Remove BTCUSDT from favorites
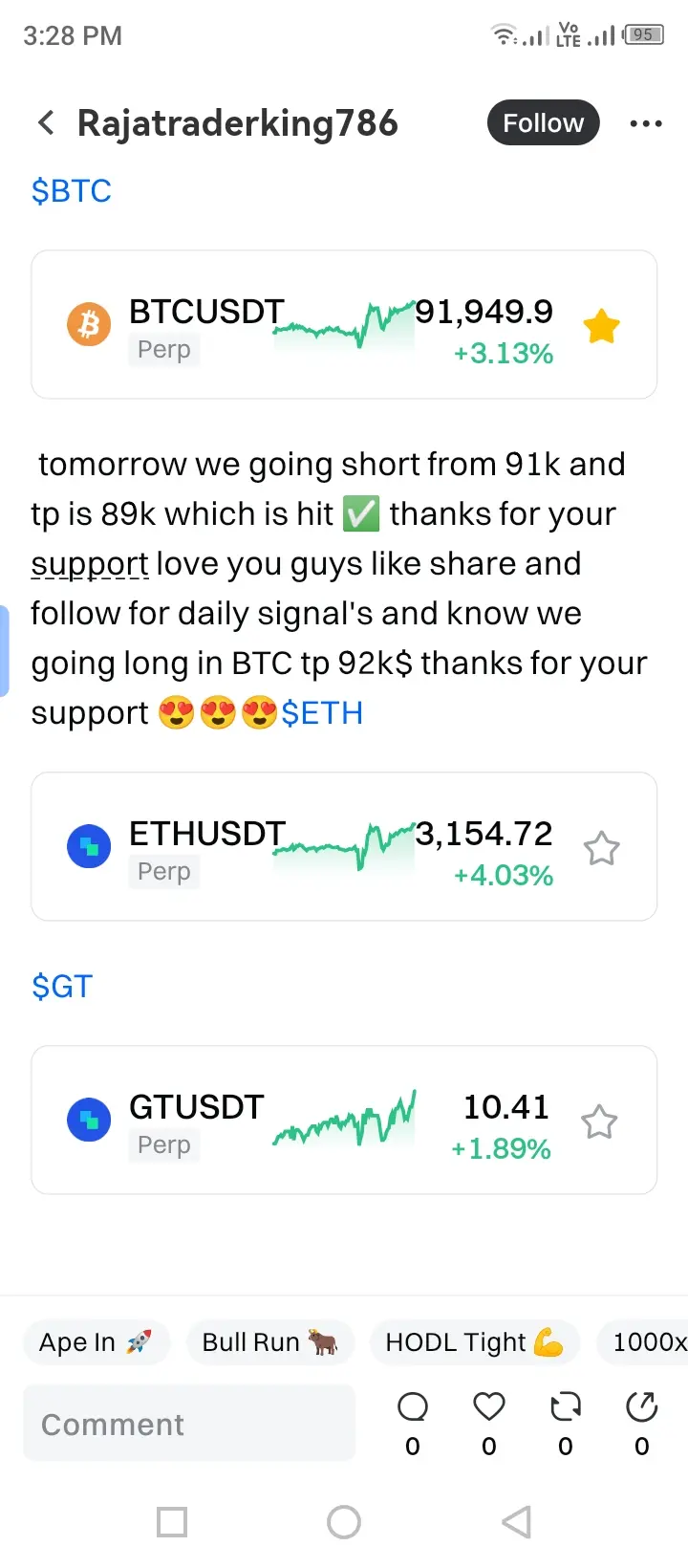 tap(602, 327)
